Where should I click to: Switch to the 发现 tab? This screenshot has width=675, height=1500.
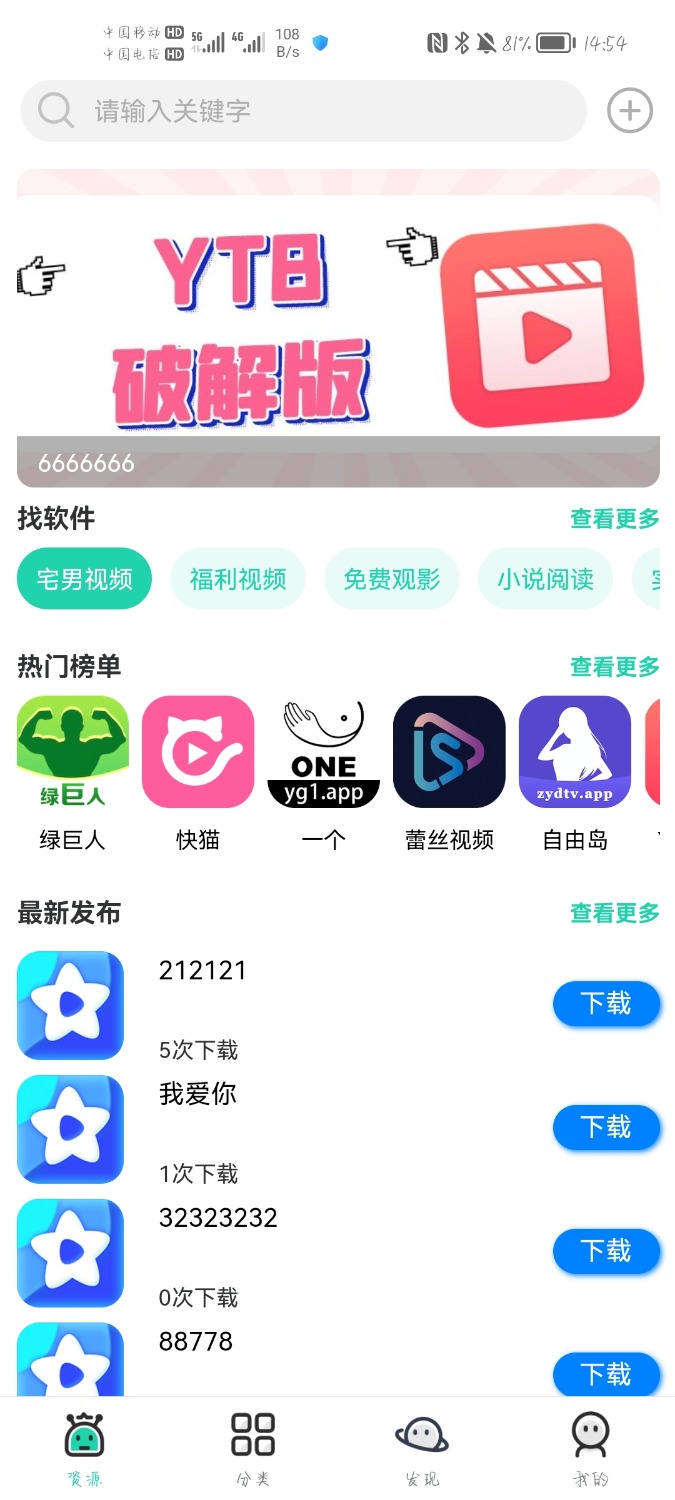[422, 1446]
